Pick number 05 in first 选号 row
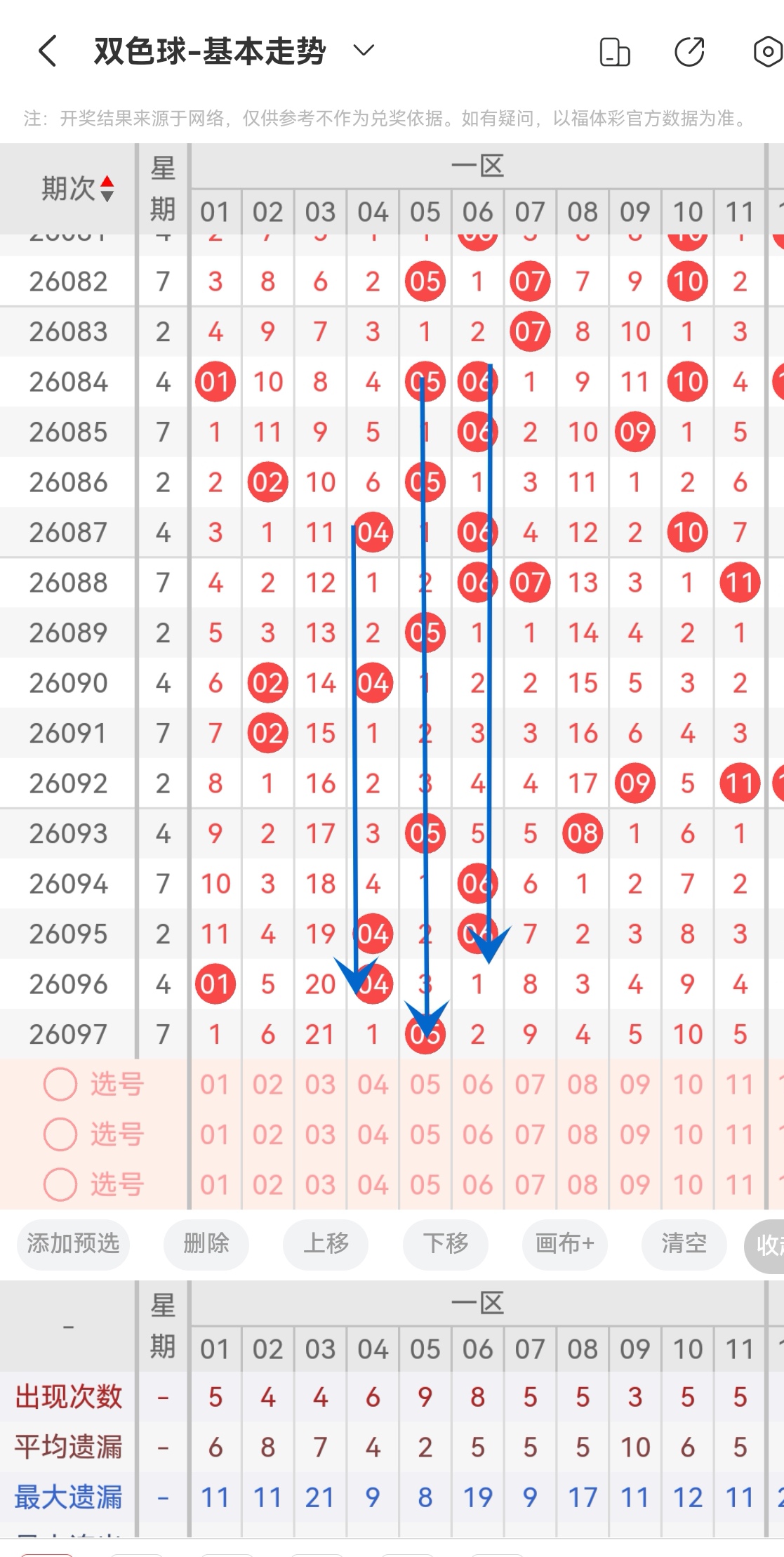This screenshot has height=1557, width=784. pos(425,1085)
